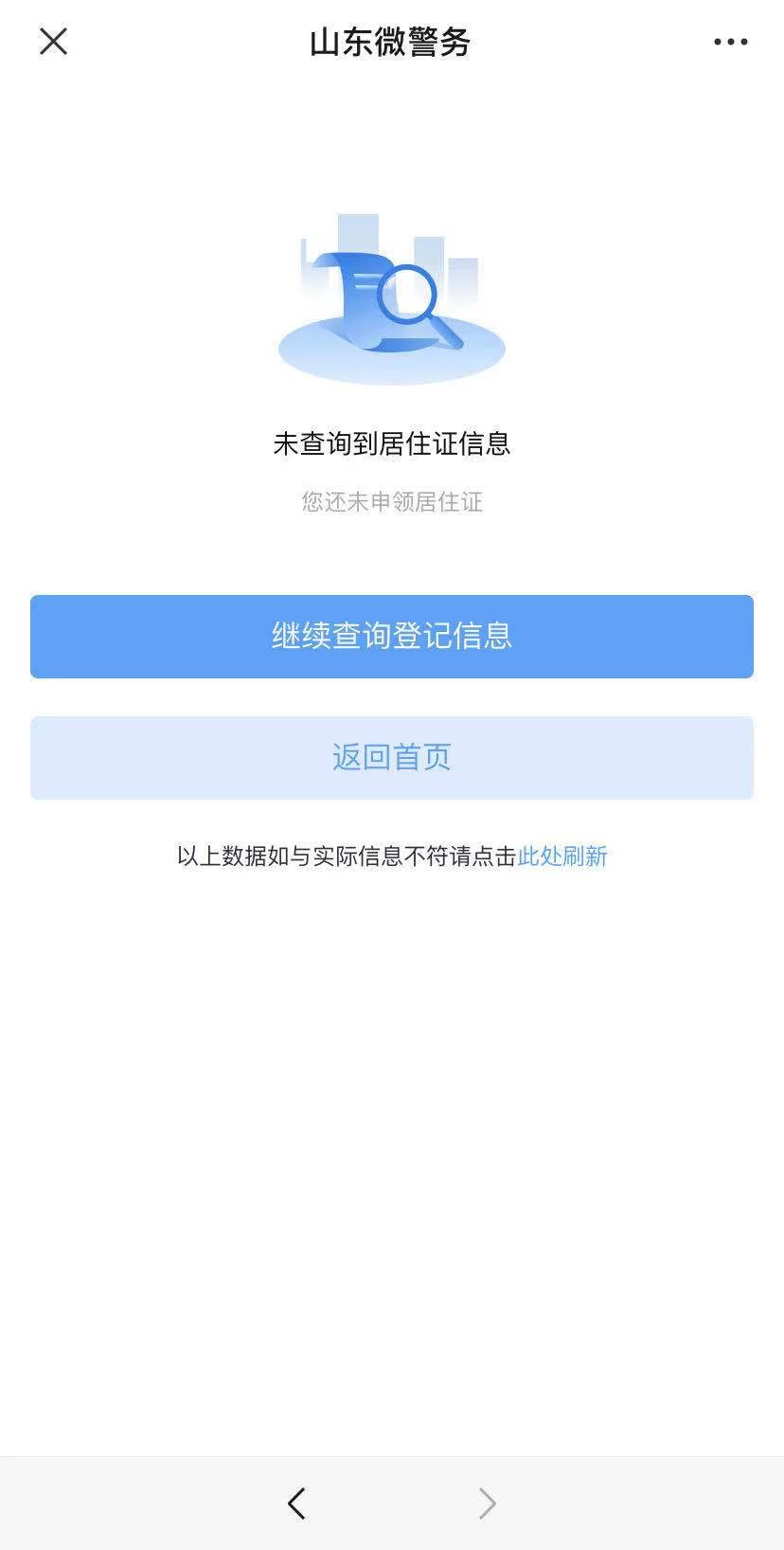Select 返回首页 to go home
The width and height of the screenshot is (784, 1550).
392,757
